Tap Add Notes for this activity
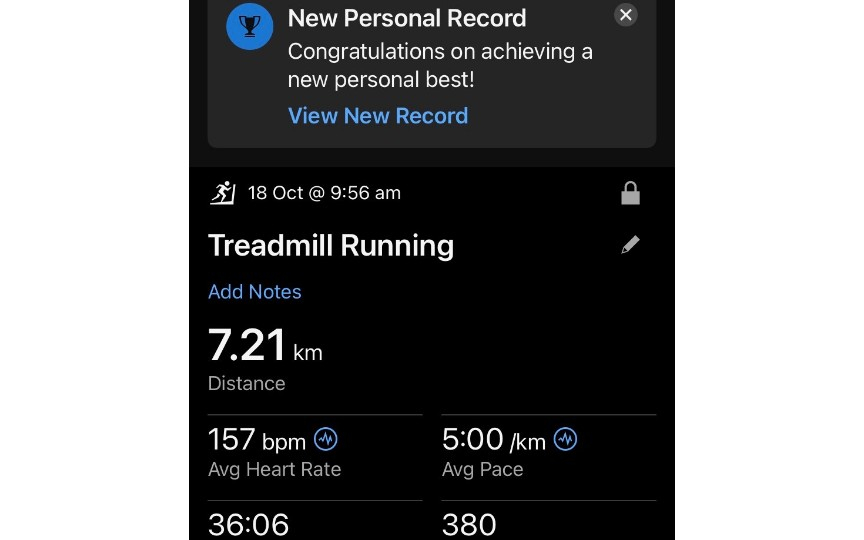The height and width of the screenshot is (540, 864). [254, 292]
